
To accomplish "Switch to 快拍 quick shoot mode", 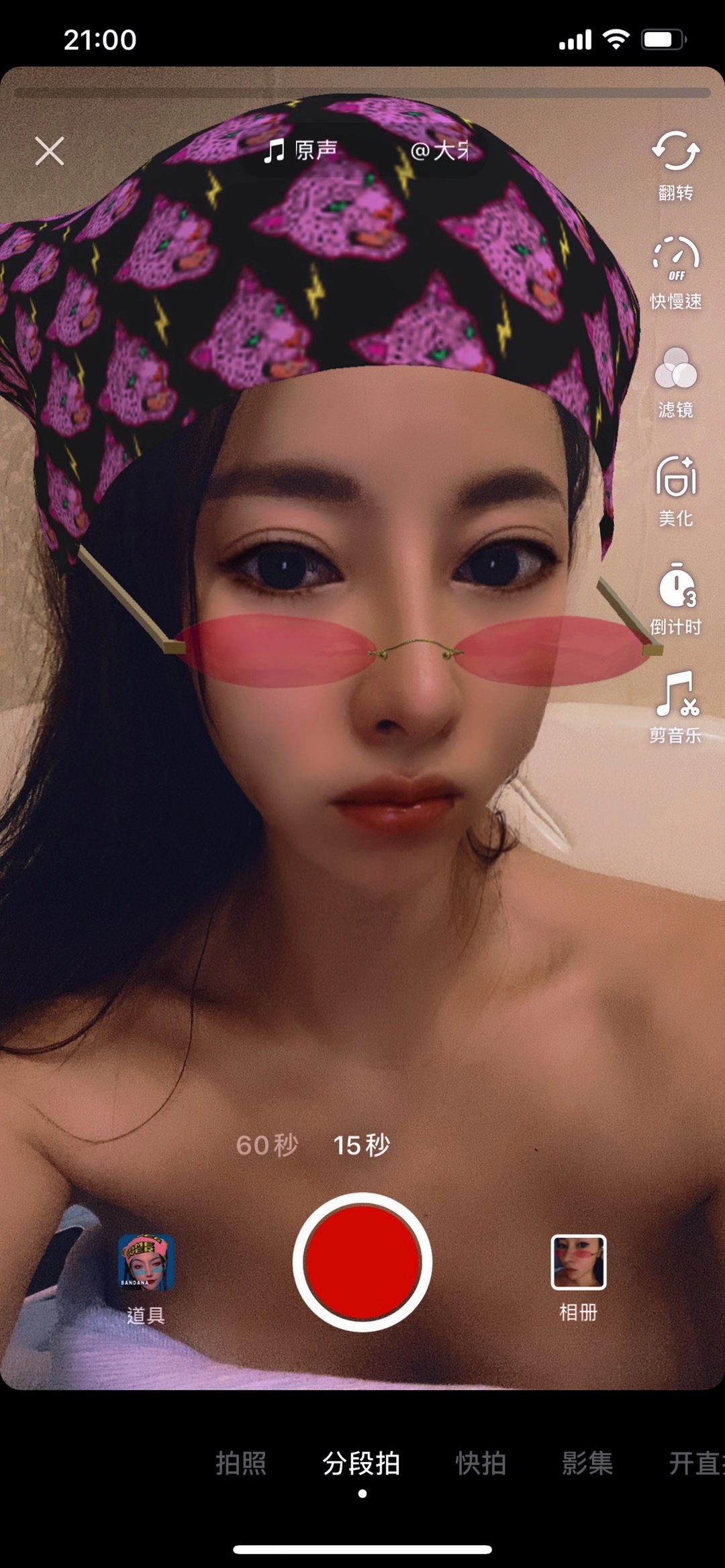I will (x=481, y=1463).
